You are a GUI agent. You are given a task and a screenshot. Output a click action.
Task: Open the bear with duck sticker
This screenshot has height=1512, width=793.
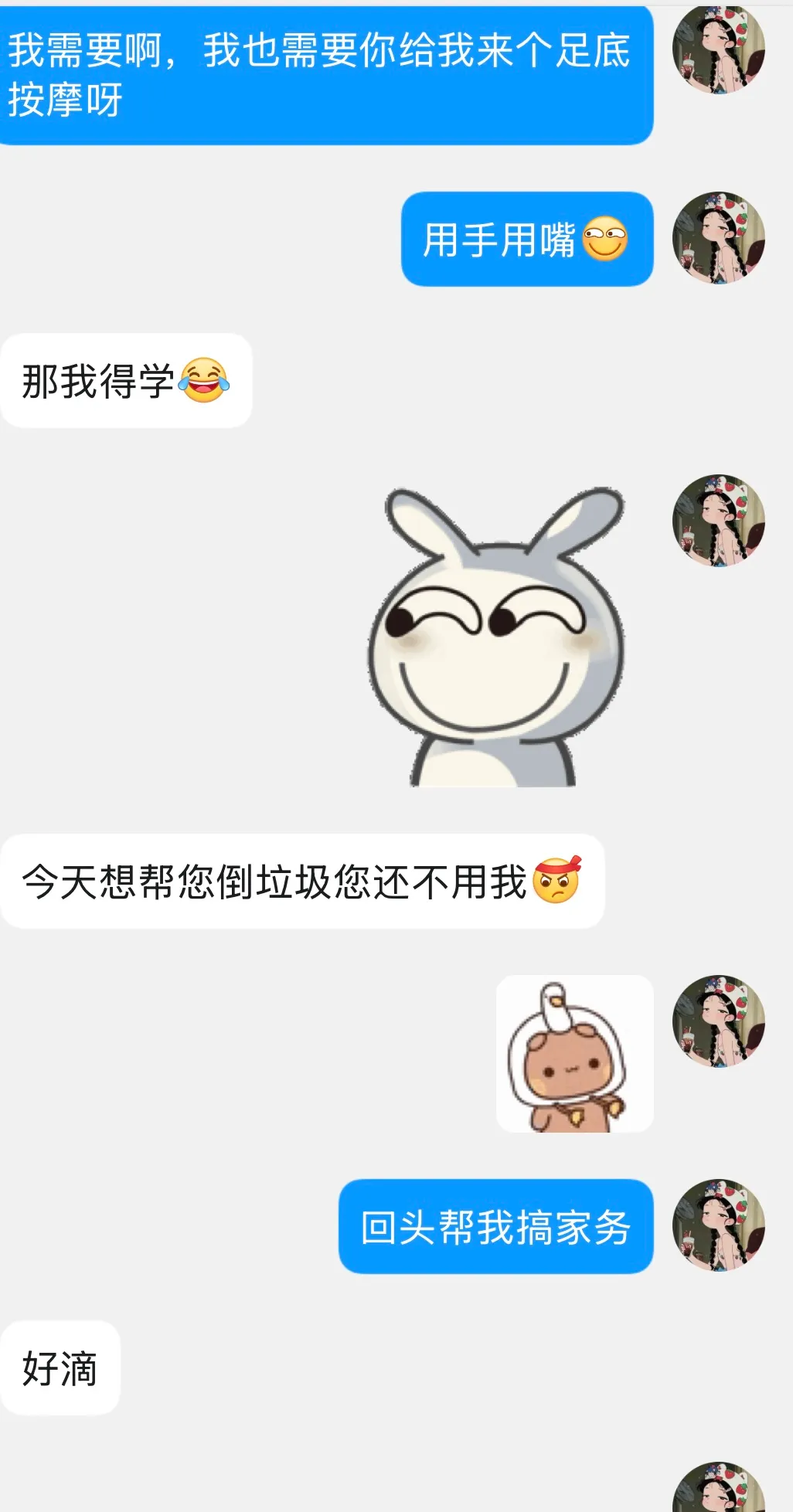click(574, 1054)
